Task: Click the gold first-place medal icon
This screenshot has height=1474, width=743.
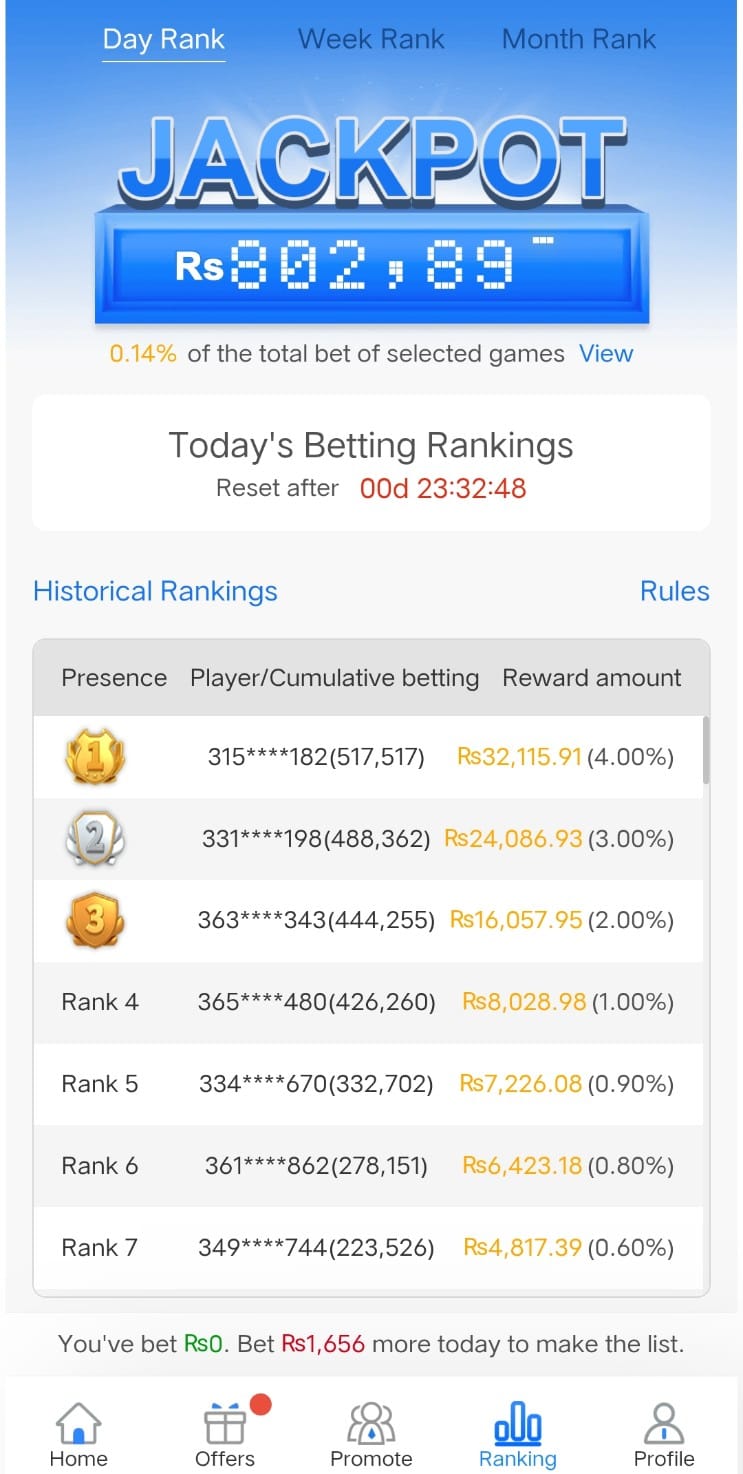Action: (x=95, y=756)
